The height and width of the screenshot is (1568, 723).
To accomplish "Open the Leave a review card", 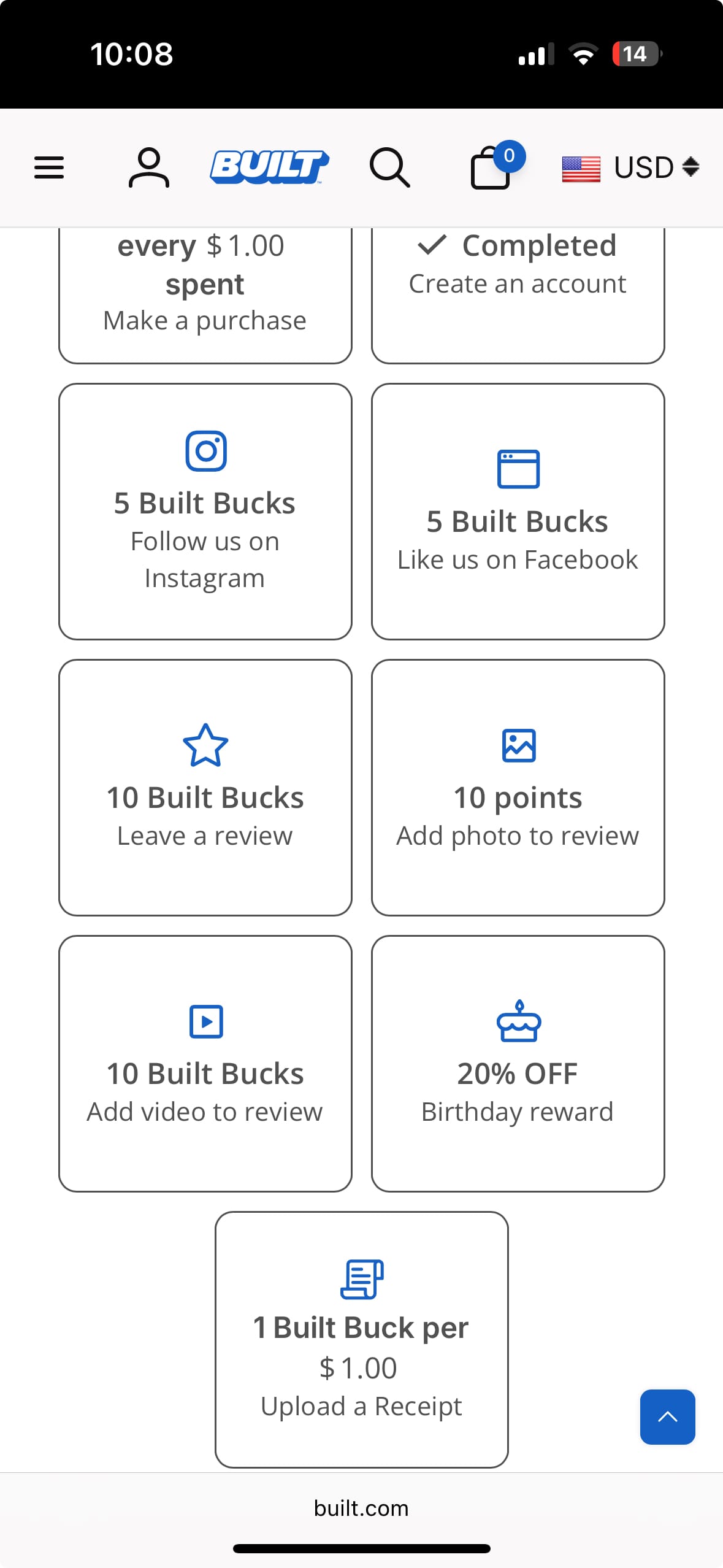I will 205,788.
